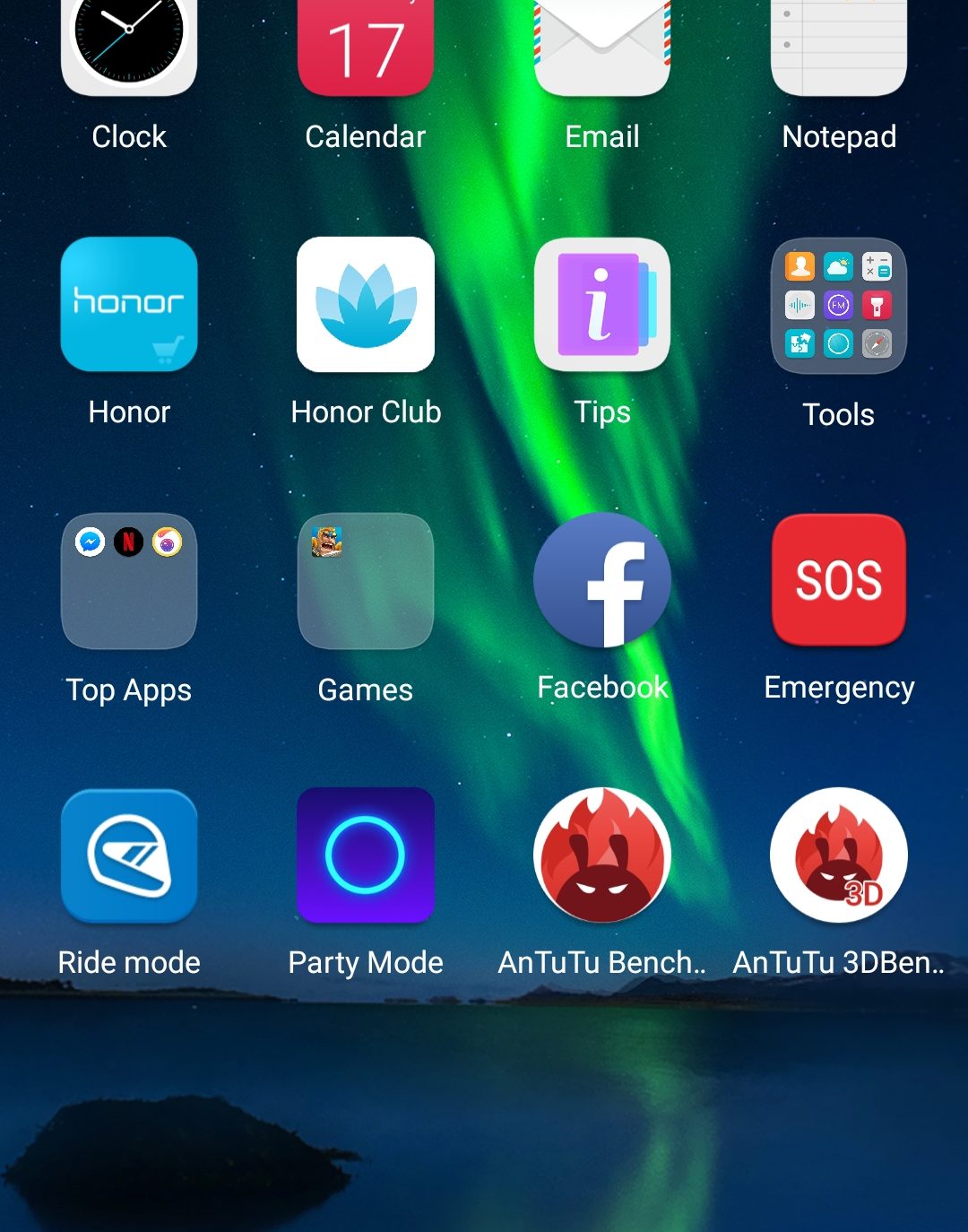Expand the Tools folder

(839, 306)
